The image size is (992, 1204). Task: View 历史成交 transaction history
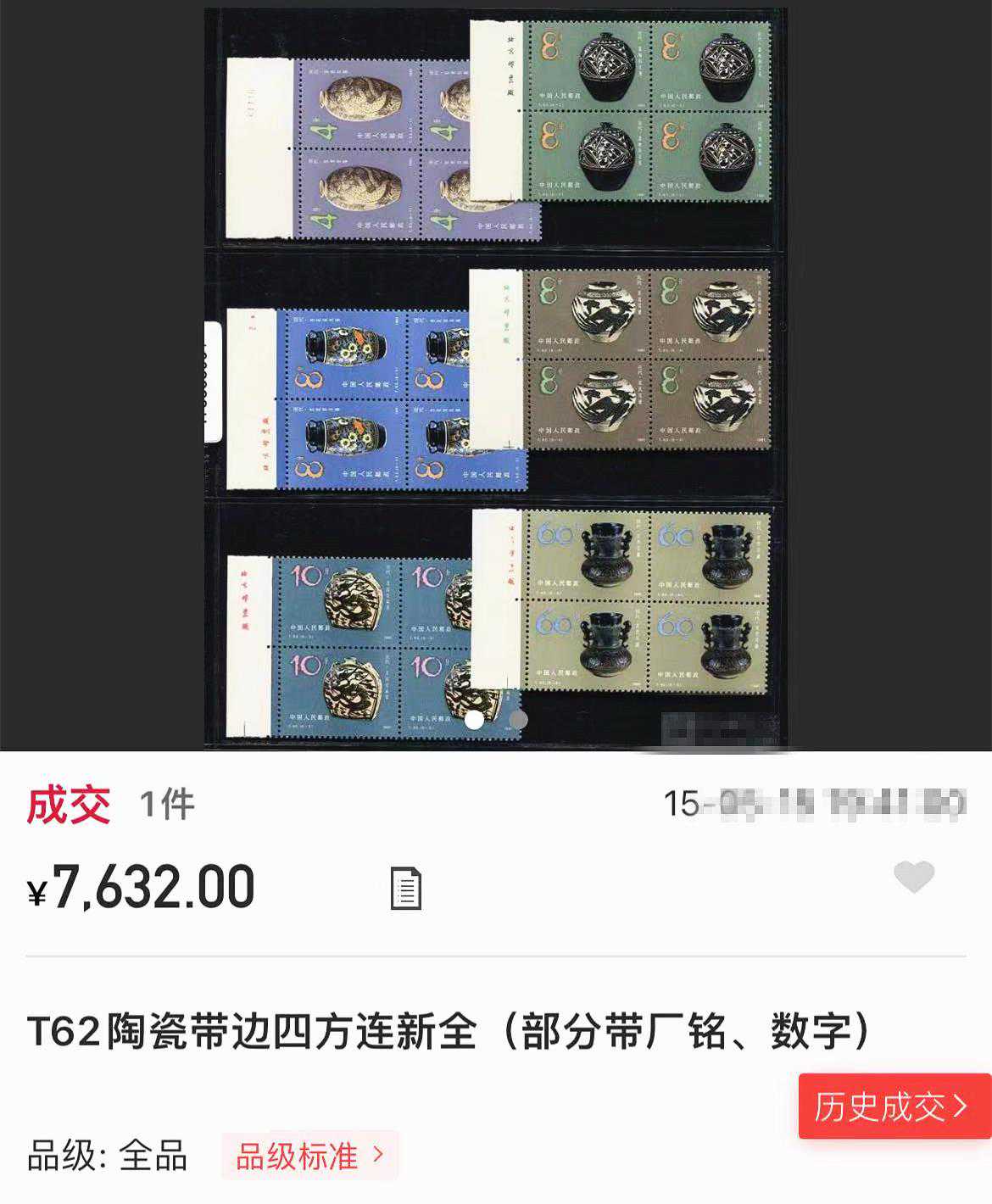click(x=893, y=1106)
